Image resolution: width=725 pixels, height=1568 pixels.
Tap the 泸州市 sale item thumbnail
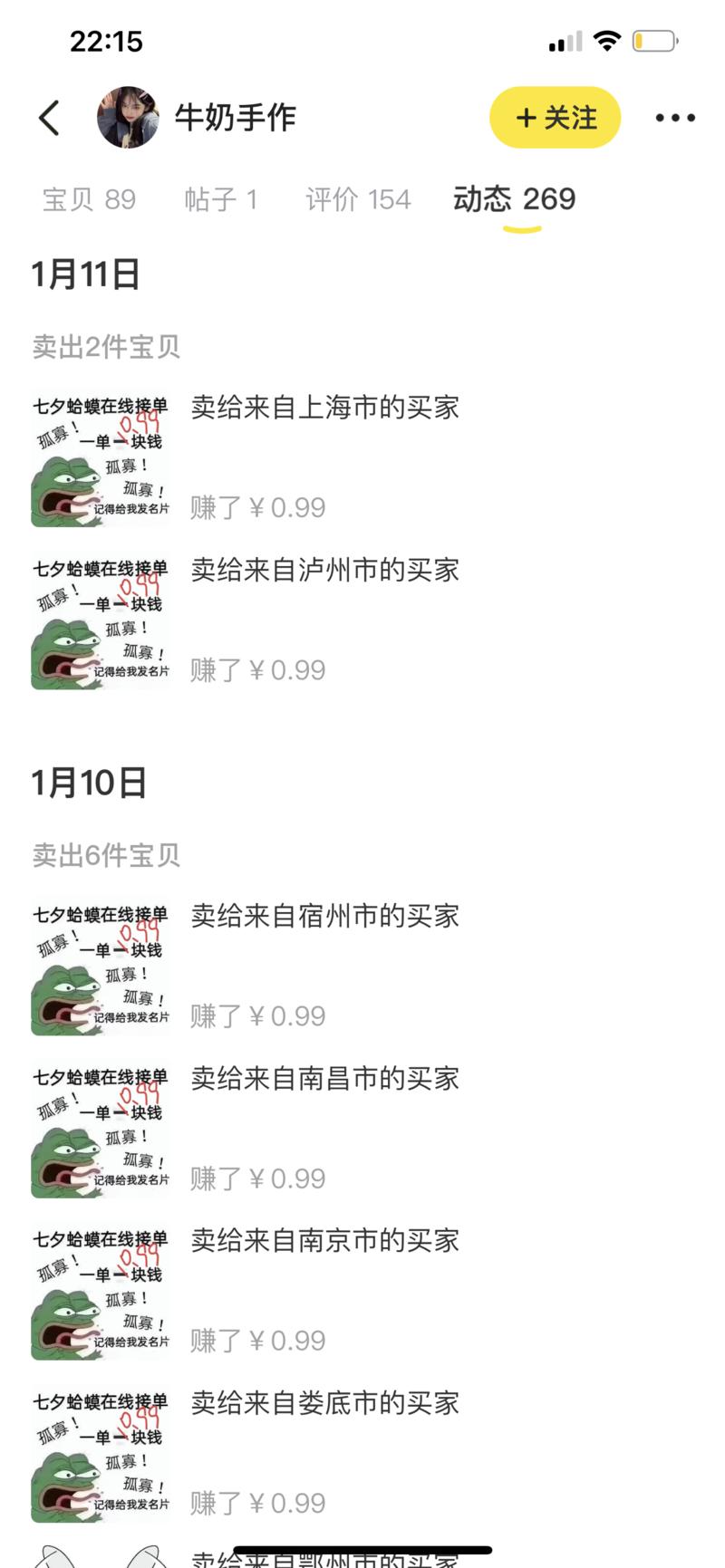(x=100, y=620)
